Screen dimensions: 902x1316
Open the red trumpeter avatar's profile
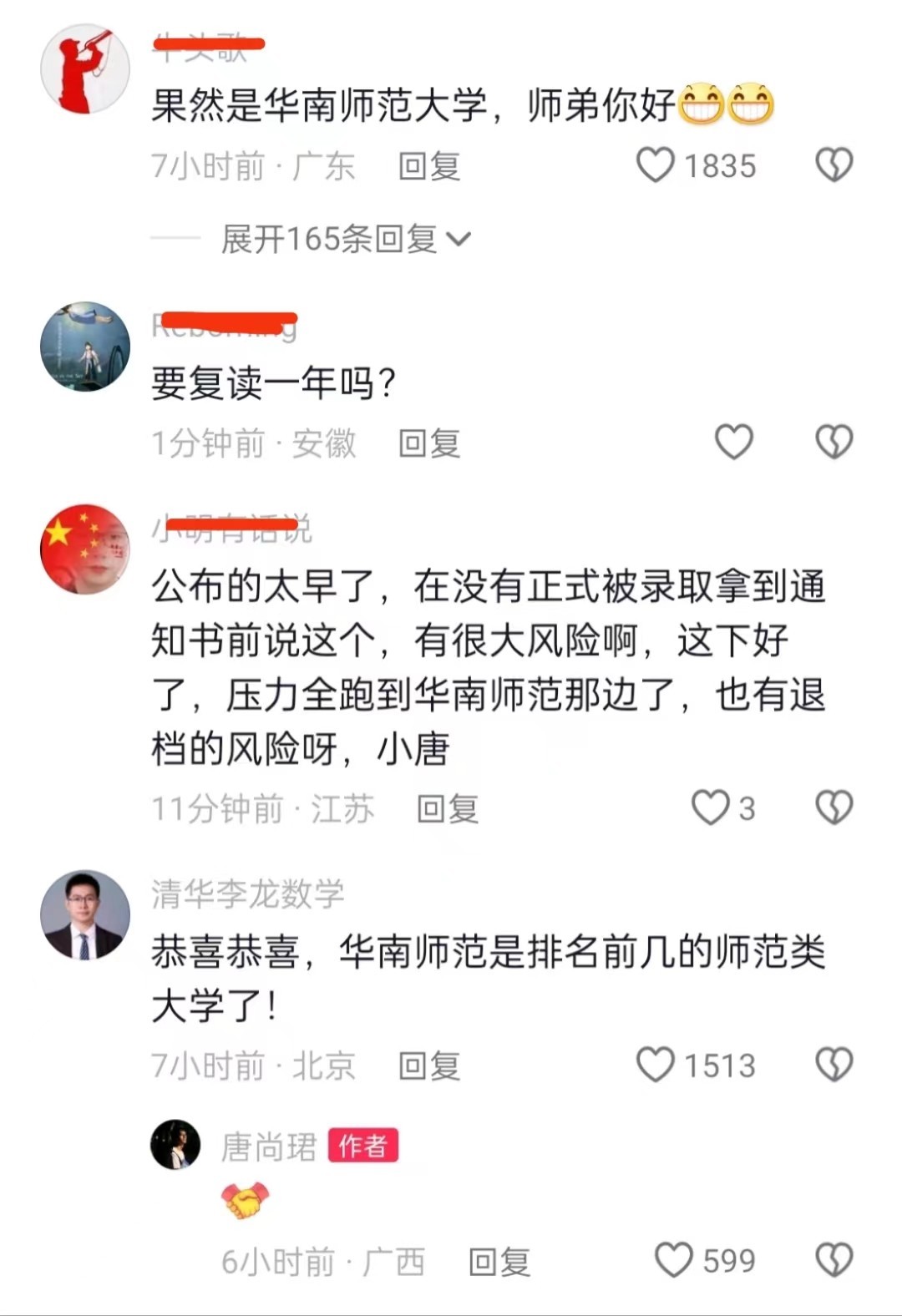coord(85,69)
